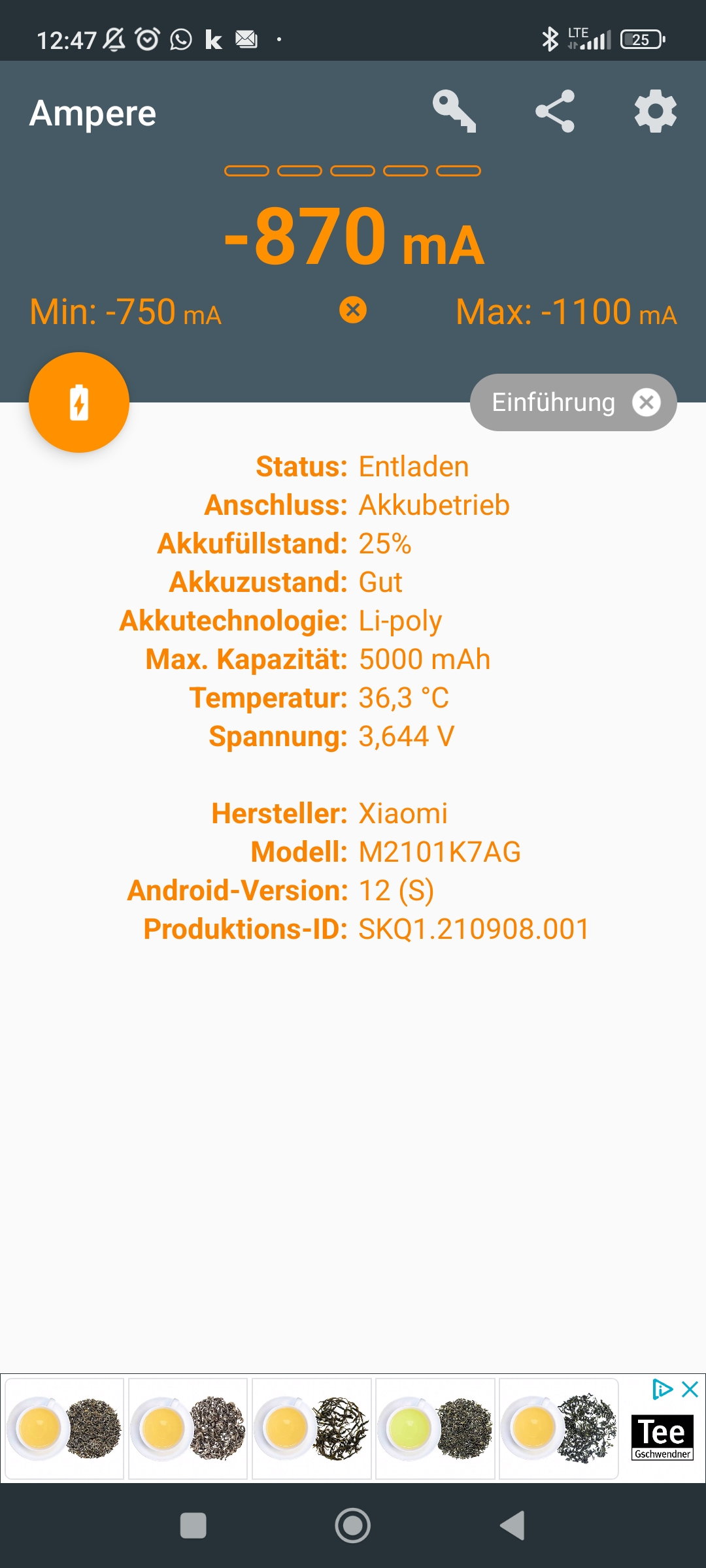Image resolution: width=706 pixels, height=1568 pixels.
Task: Go to the home screen
Action: [x=353, y=1526]
